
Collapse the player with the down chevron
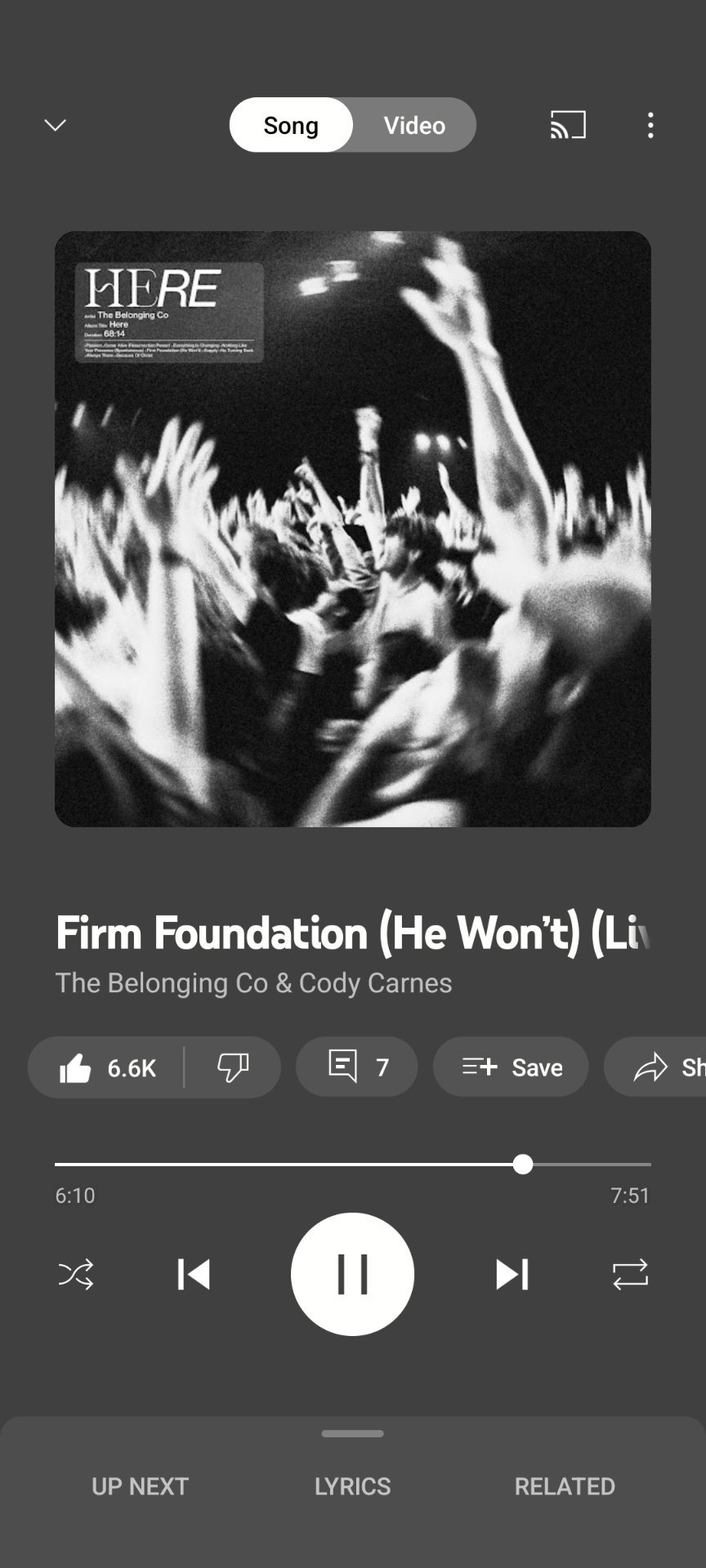click(x=55, y=125)
